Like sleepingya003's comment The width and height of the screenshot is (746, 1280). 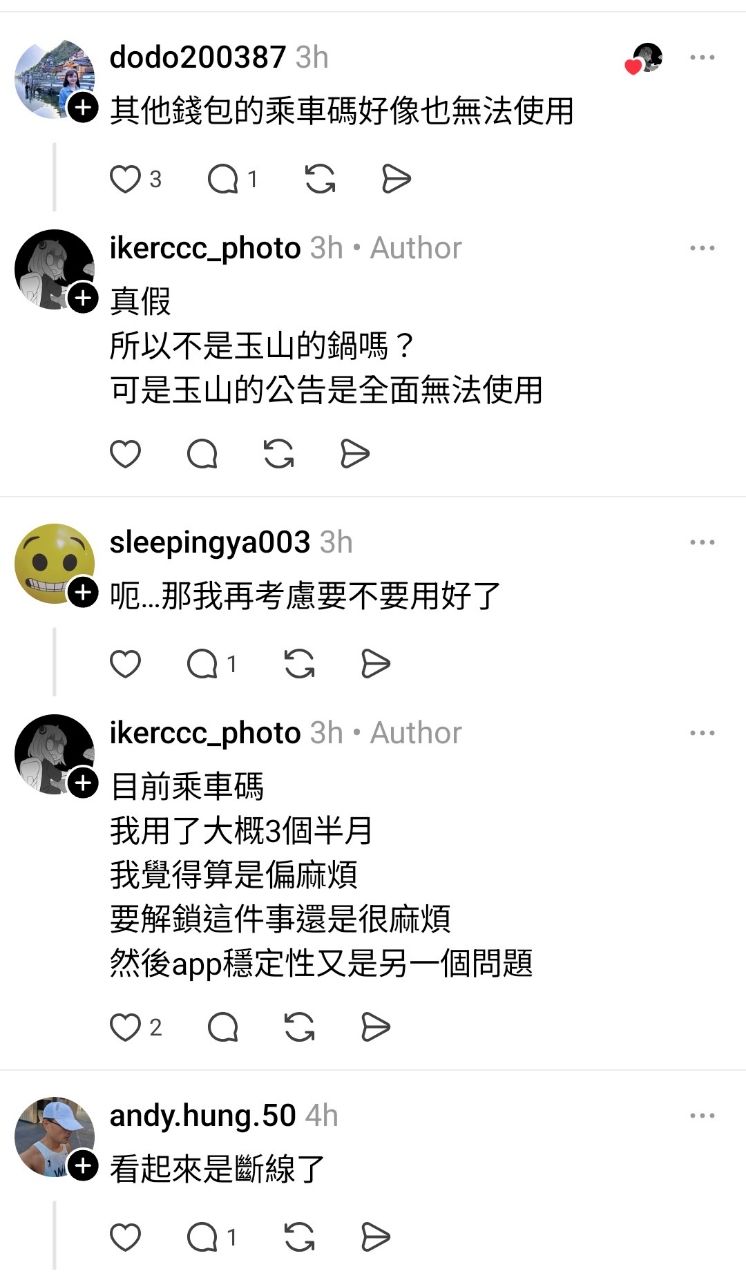[x=125, y=664]
